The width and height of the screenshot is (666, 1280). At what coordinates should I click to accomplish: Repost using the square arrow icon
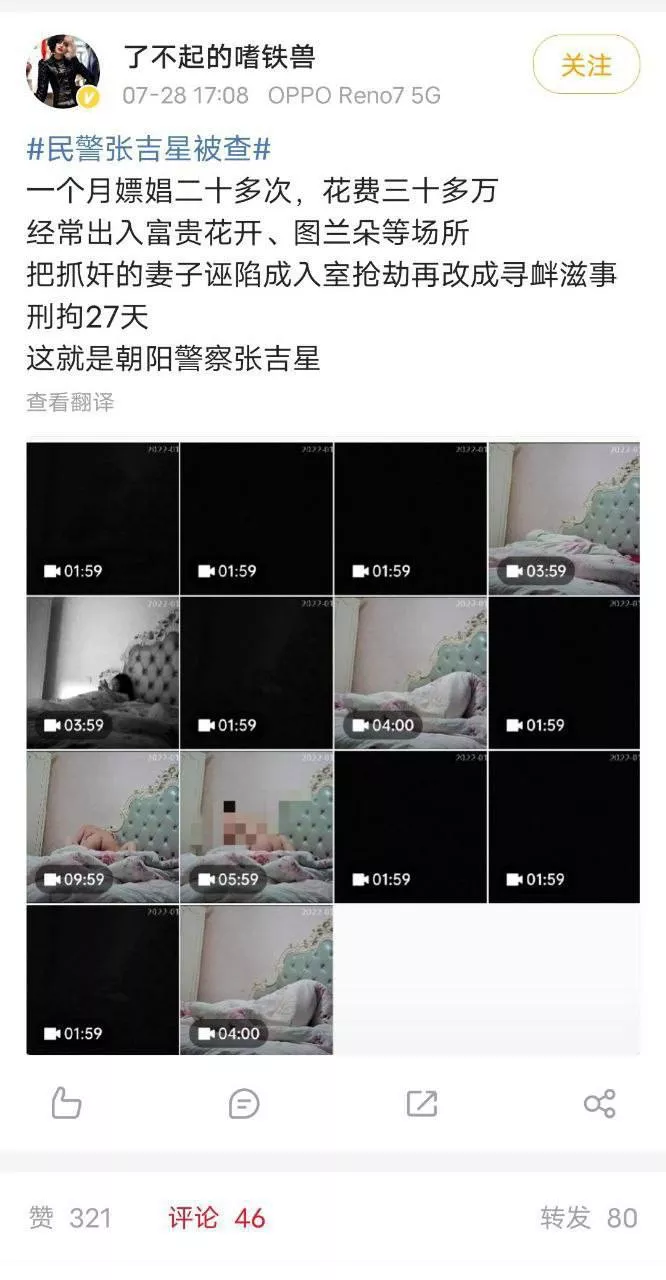422,1104
